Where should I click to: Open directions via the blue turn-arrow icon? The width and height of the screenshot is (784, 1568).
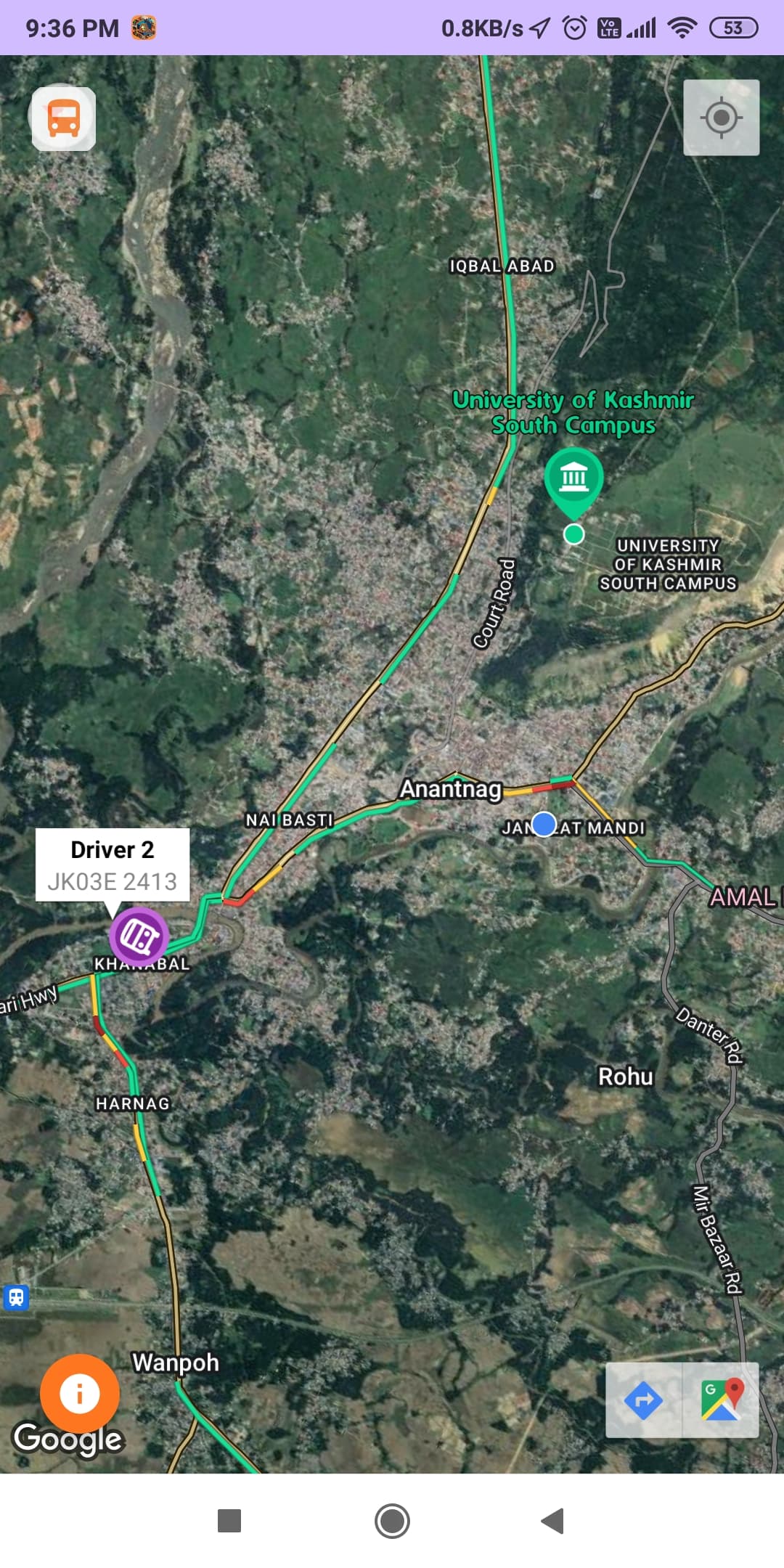click(645, 1402)
